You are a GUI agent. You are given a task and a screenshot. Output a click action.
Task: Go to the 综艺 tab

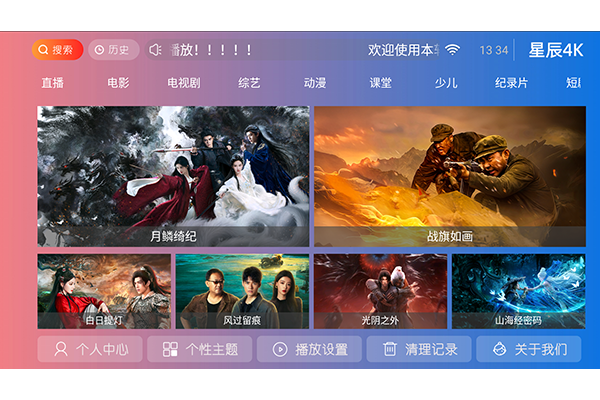pos(249,82)
